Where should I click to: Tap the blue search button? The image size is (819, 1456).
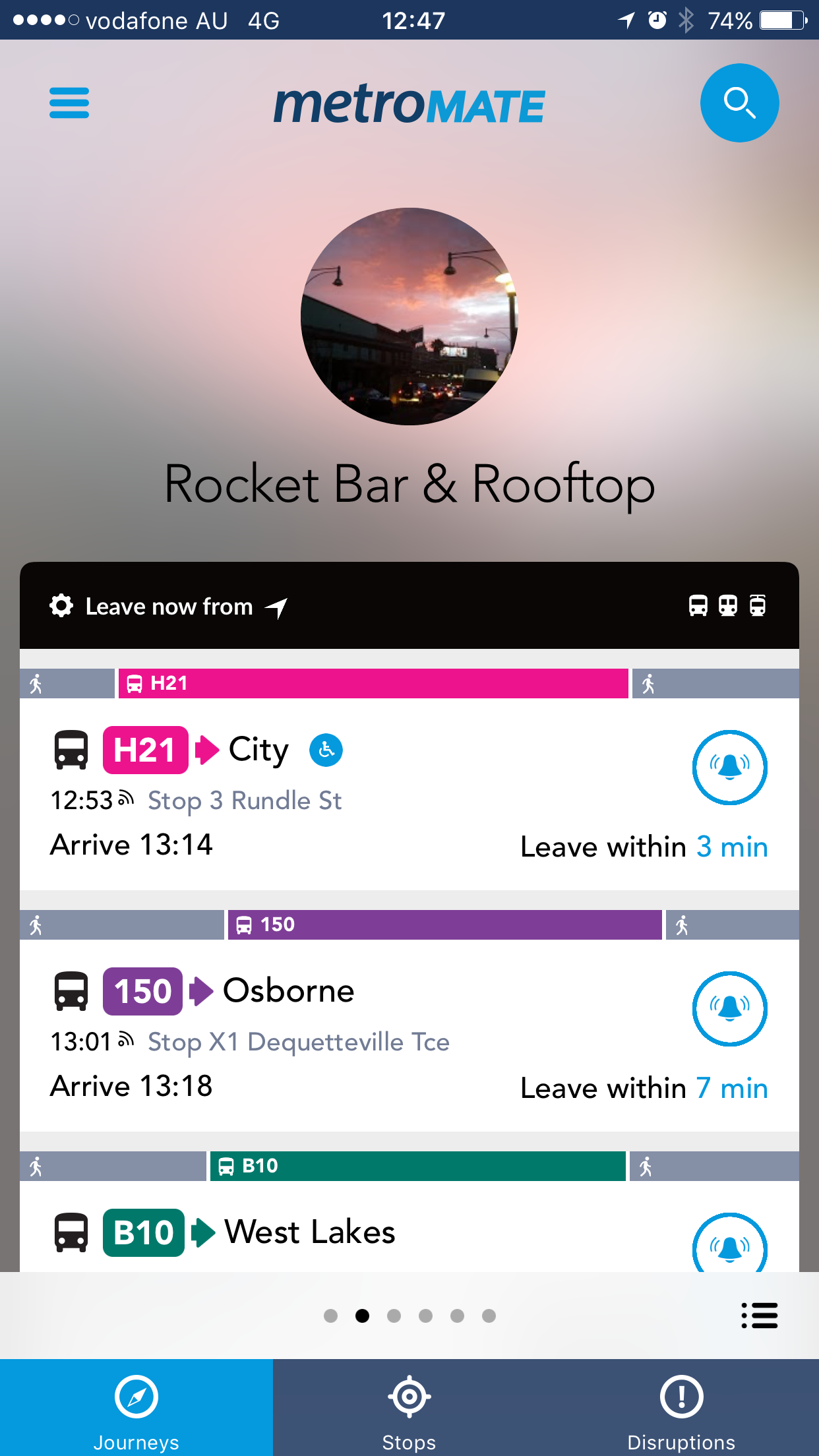point(739,103)
